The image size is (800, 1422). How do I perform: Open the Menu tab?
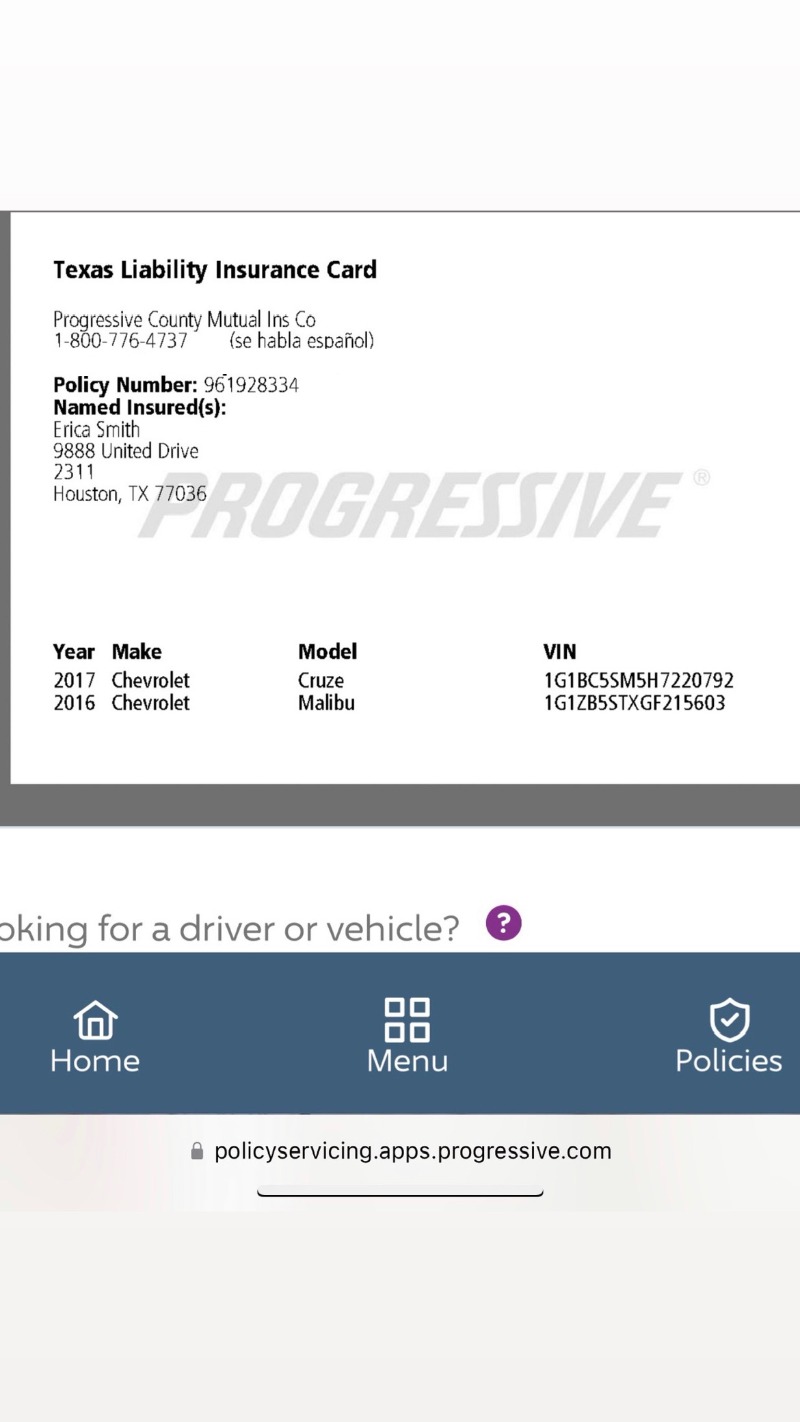407,1036
